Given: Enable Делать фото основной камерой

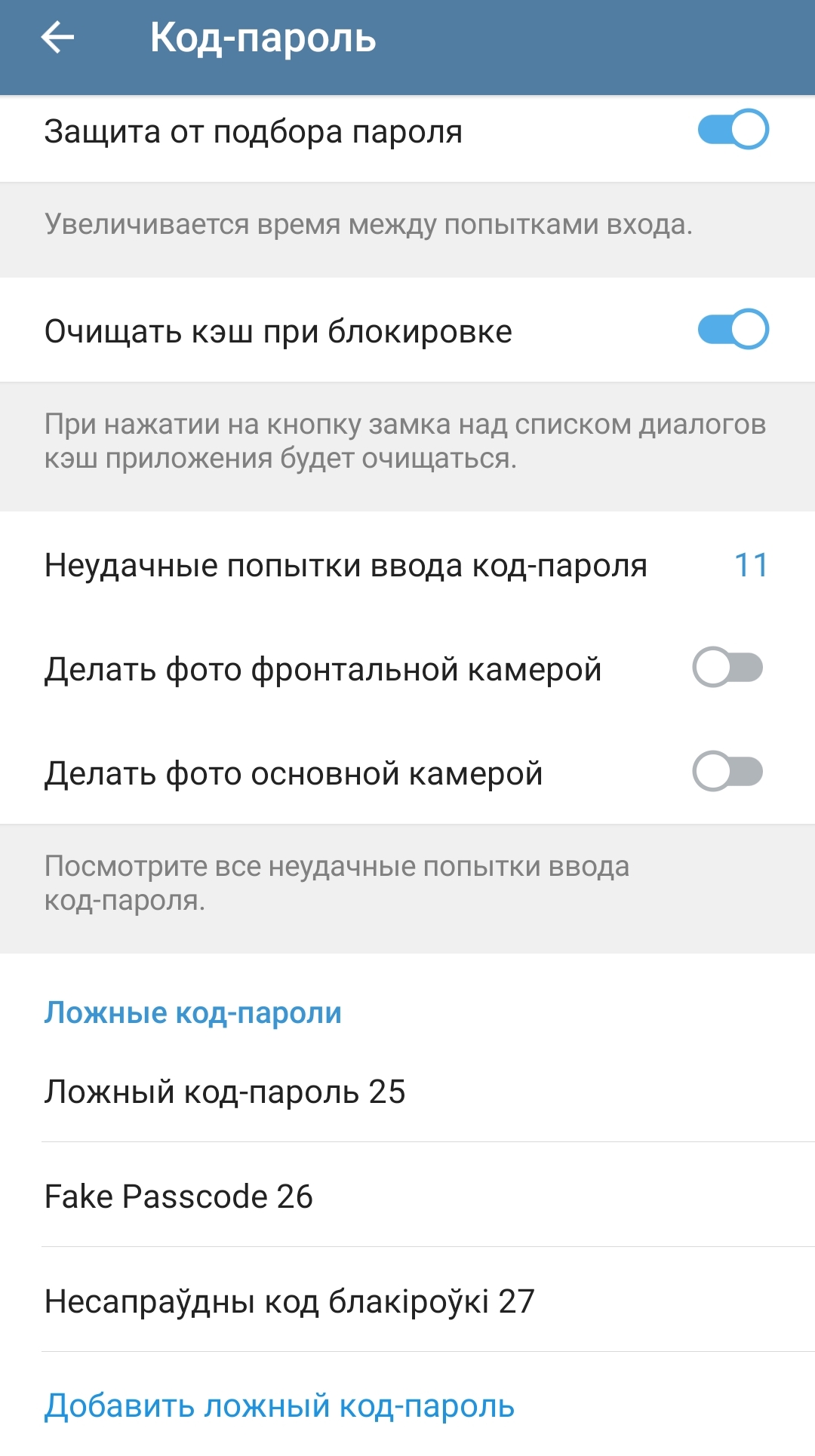Looking at the screenshot, I should click(x=727, y=772).
